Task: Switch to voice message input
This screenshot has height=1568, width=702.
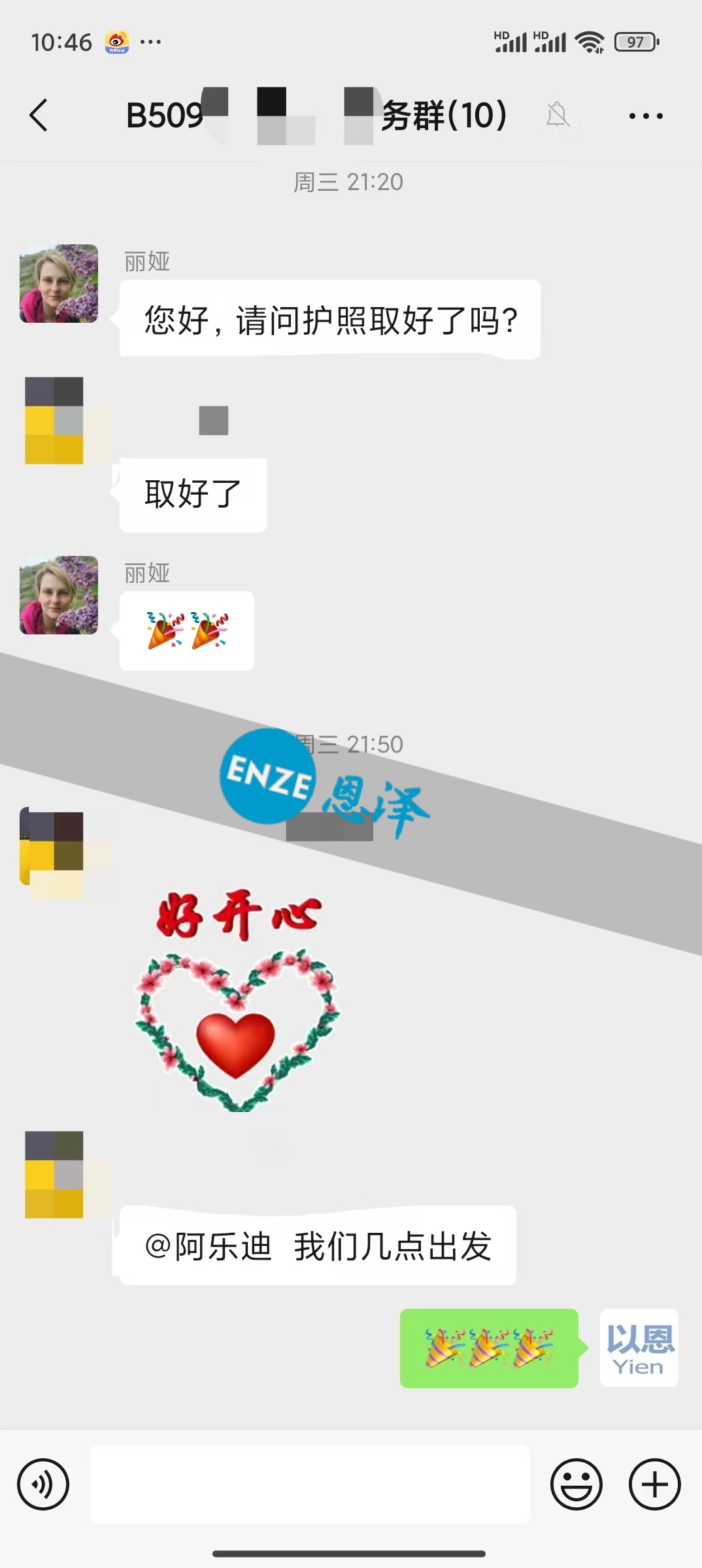Action: point(43,1484)
